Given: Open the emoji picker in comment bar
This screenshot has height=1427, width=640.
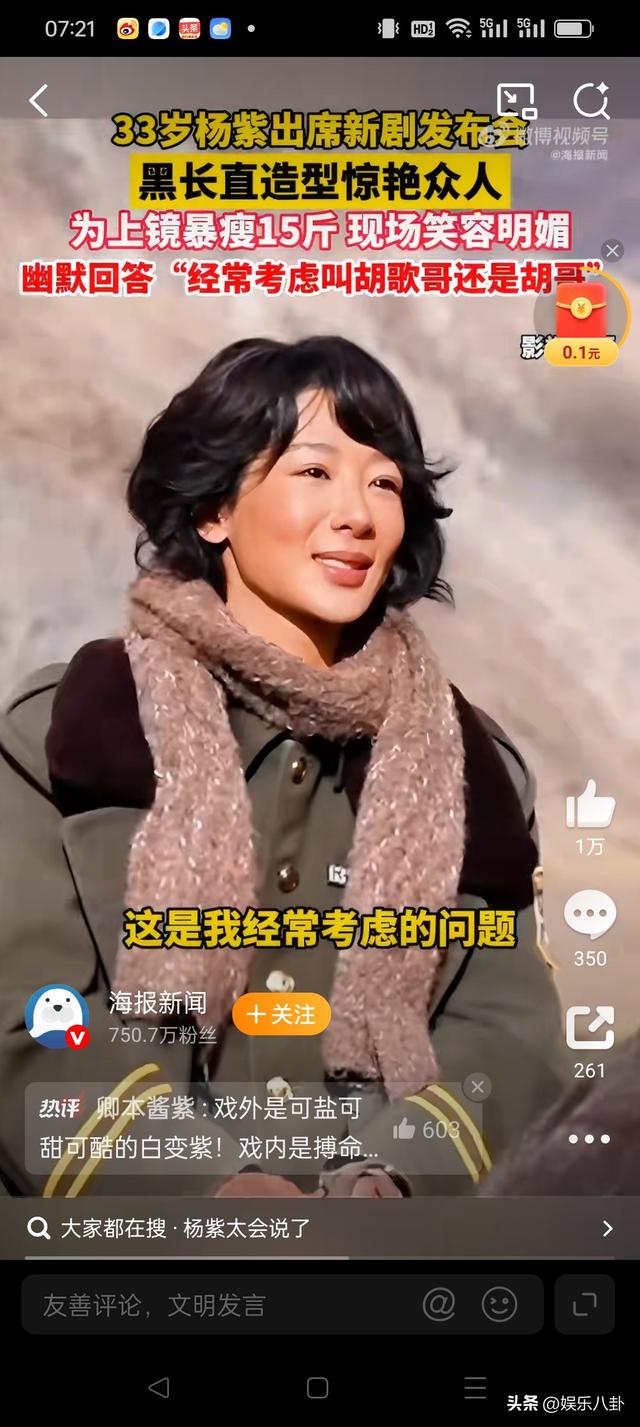Looking at the screenshot, I should [x=499, y=1304].
